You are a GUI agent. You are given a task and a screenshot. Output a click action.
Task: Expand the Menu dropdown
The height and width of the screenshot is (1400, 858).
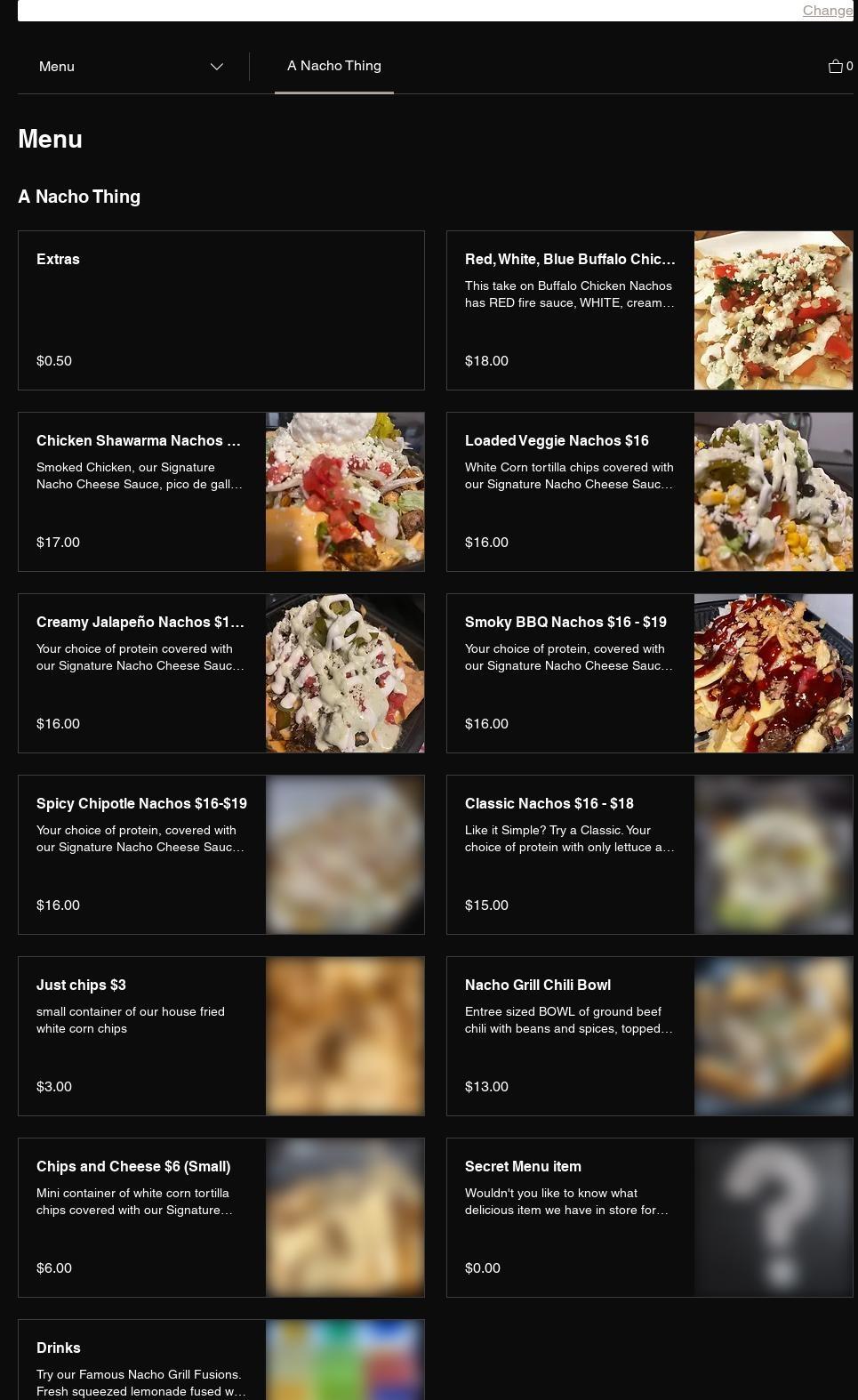(131, 67)
